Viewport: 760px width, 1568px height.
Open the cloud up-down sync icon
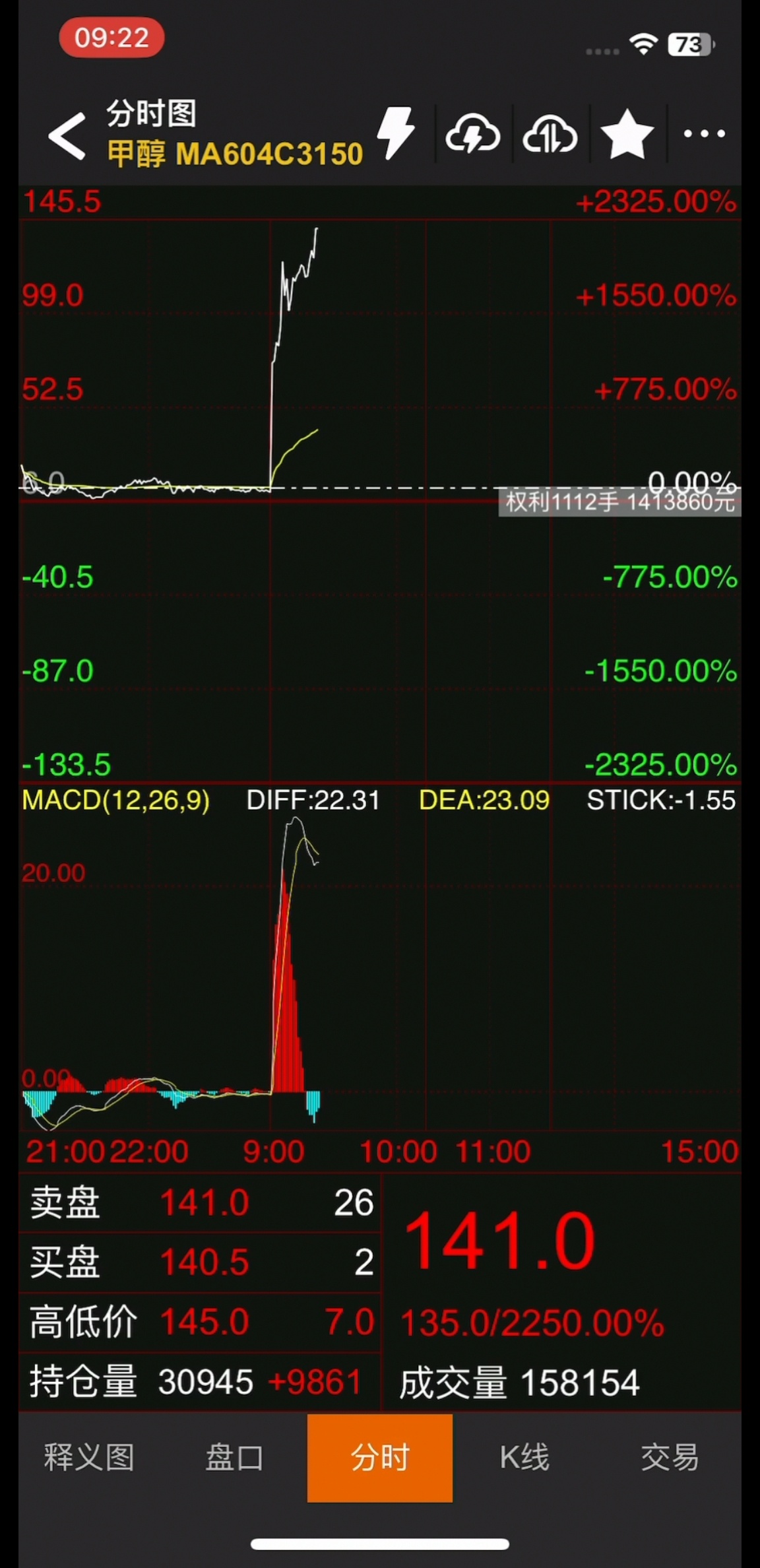pos(550,135)
